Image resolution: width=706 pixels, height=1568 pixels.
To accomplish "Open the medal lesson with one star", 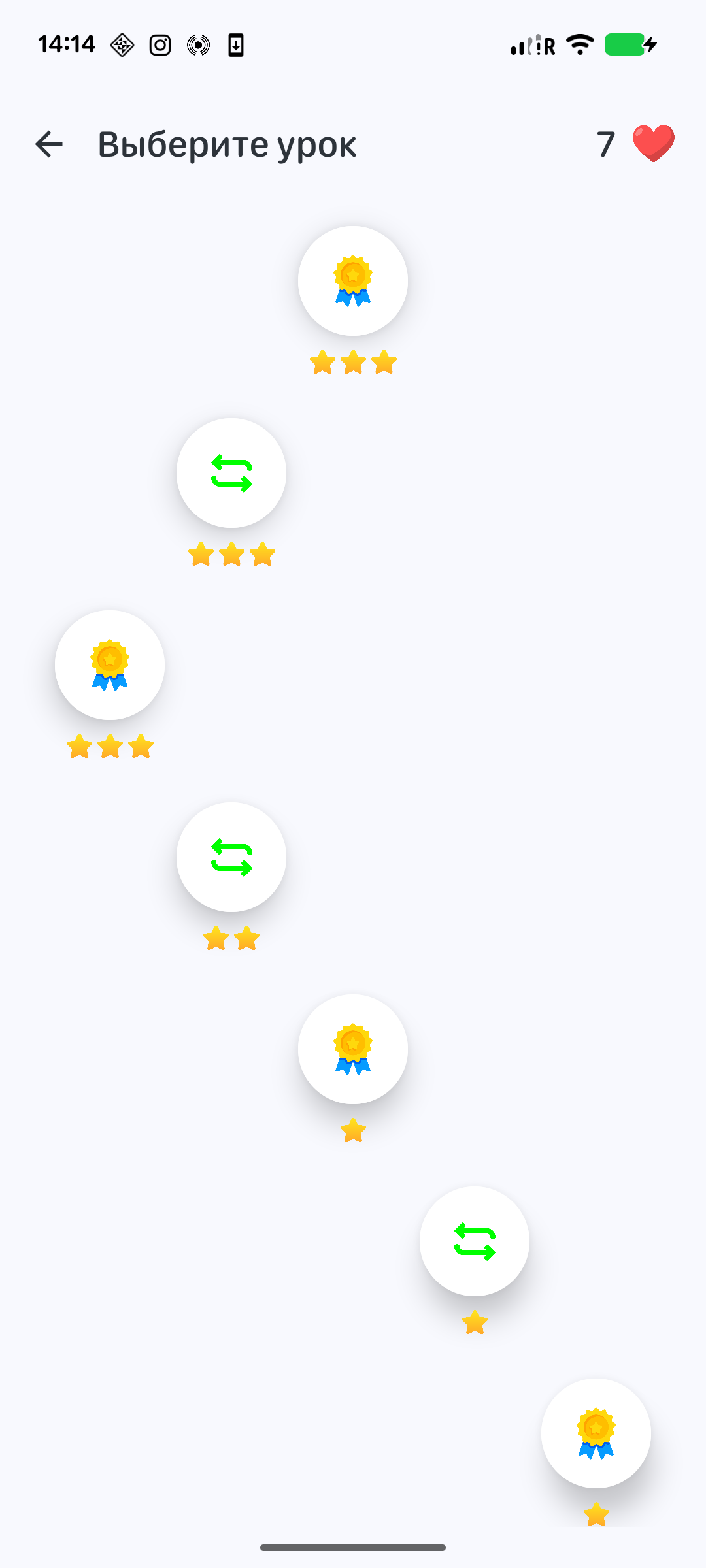I will (x=353, y=1049).
